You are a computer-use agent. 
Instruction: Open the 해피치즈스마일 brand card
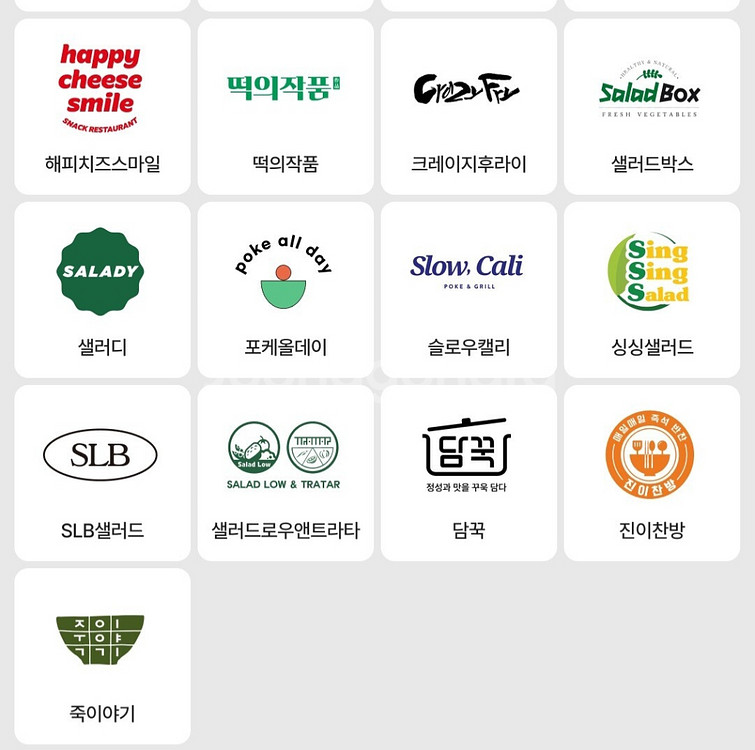[x=102, y=107]
